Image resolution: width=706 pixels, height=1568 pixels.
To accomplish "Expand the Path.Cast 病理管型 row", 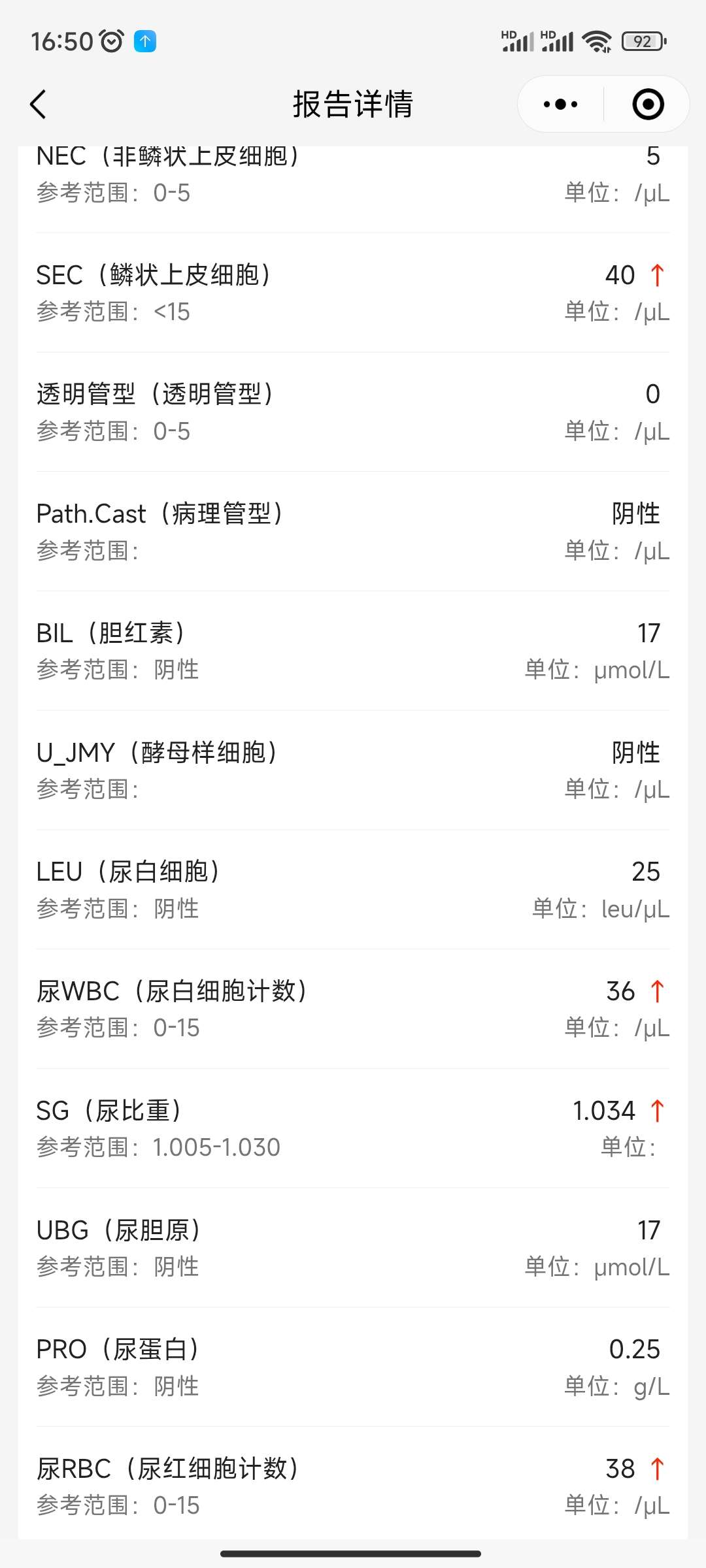I will click(x=353, y=531).
